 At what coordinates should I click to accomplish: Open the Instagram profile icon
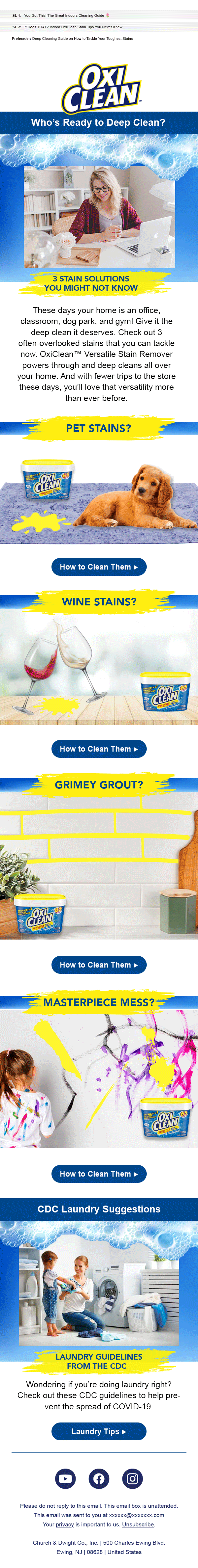tap(132, 1478)
